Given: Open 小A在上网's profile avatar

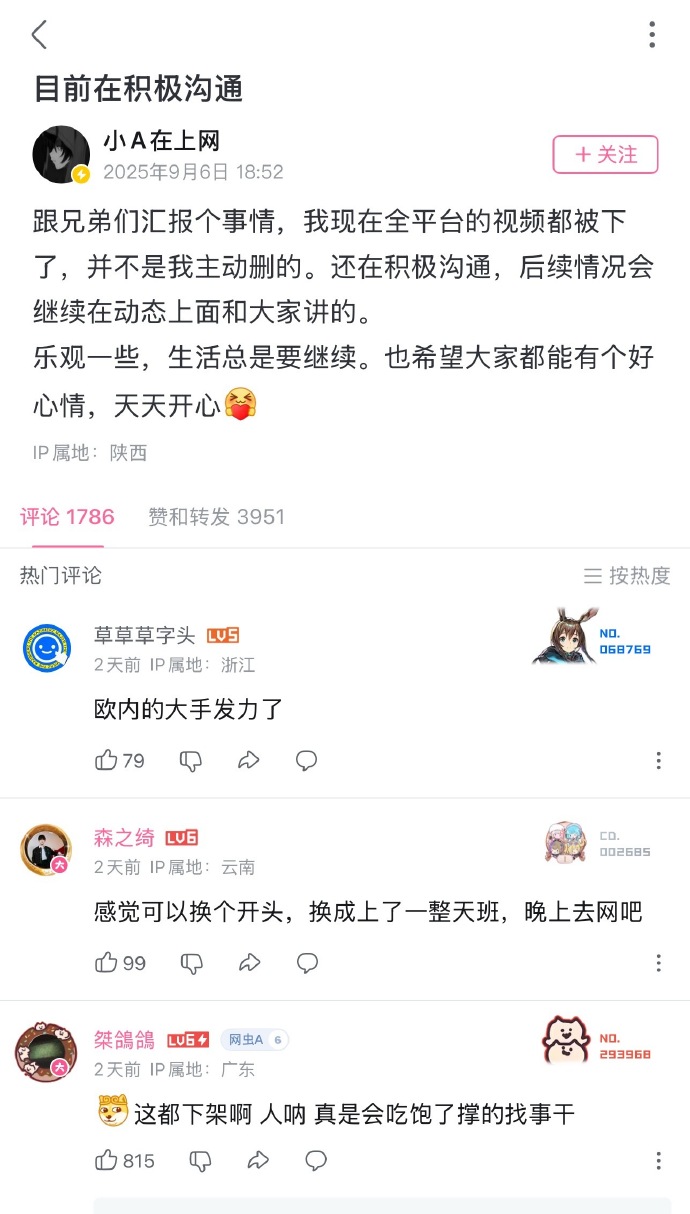Looking at the screenshot, I should tap(62, 155).
